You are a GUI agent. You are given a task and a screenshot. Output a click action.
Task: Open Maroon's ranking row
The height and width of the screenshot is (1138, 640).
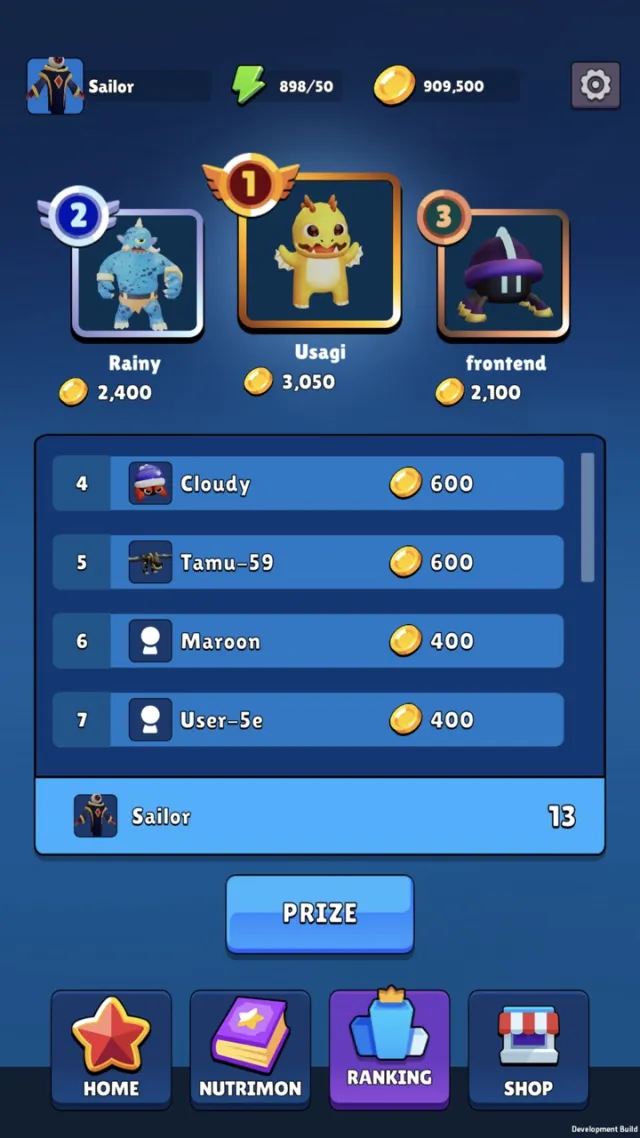(x=308, y=641)
